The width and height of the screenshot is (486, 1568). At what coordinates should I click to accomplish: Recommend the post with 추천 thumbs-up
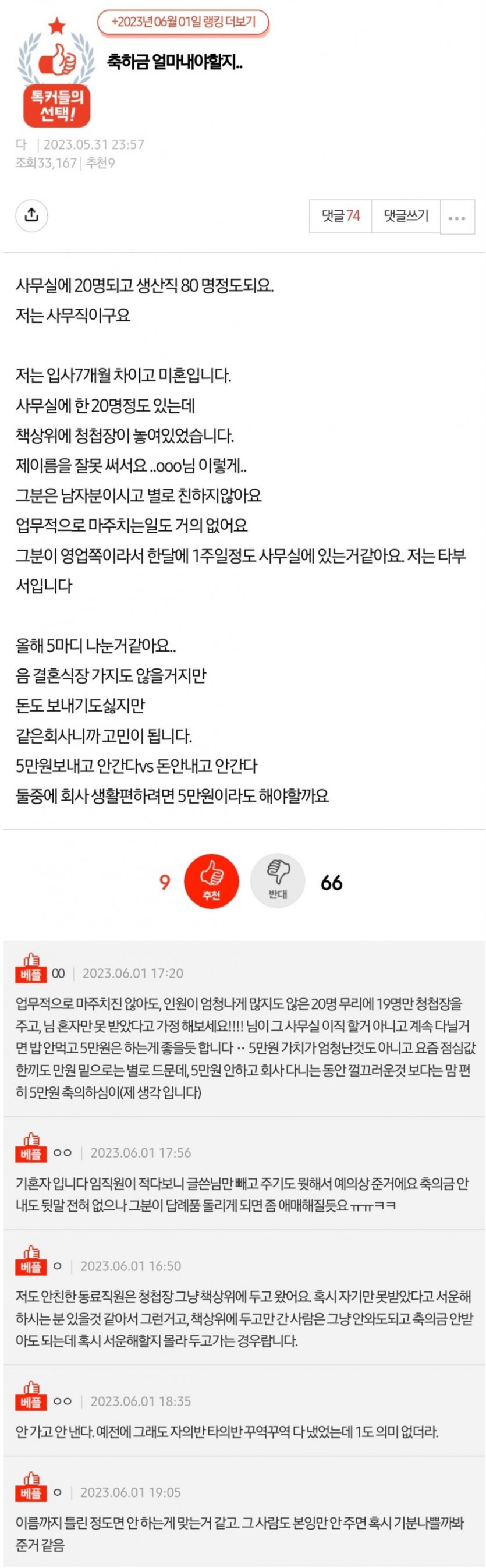pyautogui.click(x=211, y=882)
